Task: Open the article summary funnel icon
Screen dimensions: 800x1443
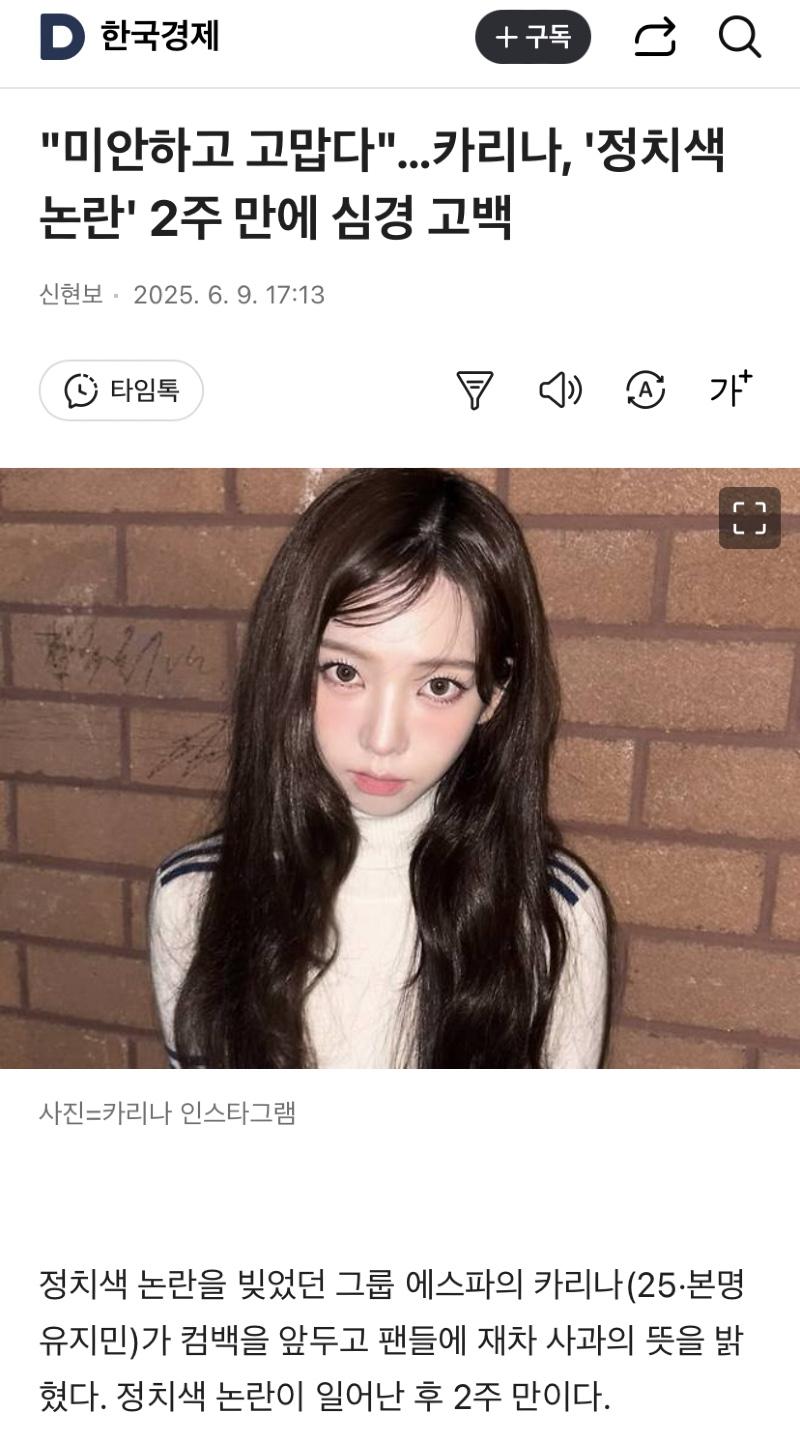Action: [475, 390]
